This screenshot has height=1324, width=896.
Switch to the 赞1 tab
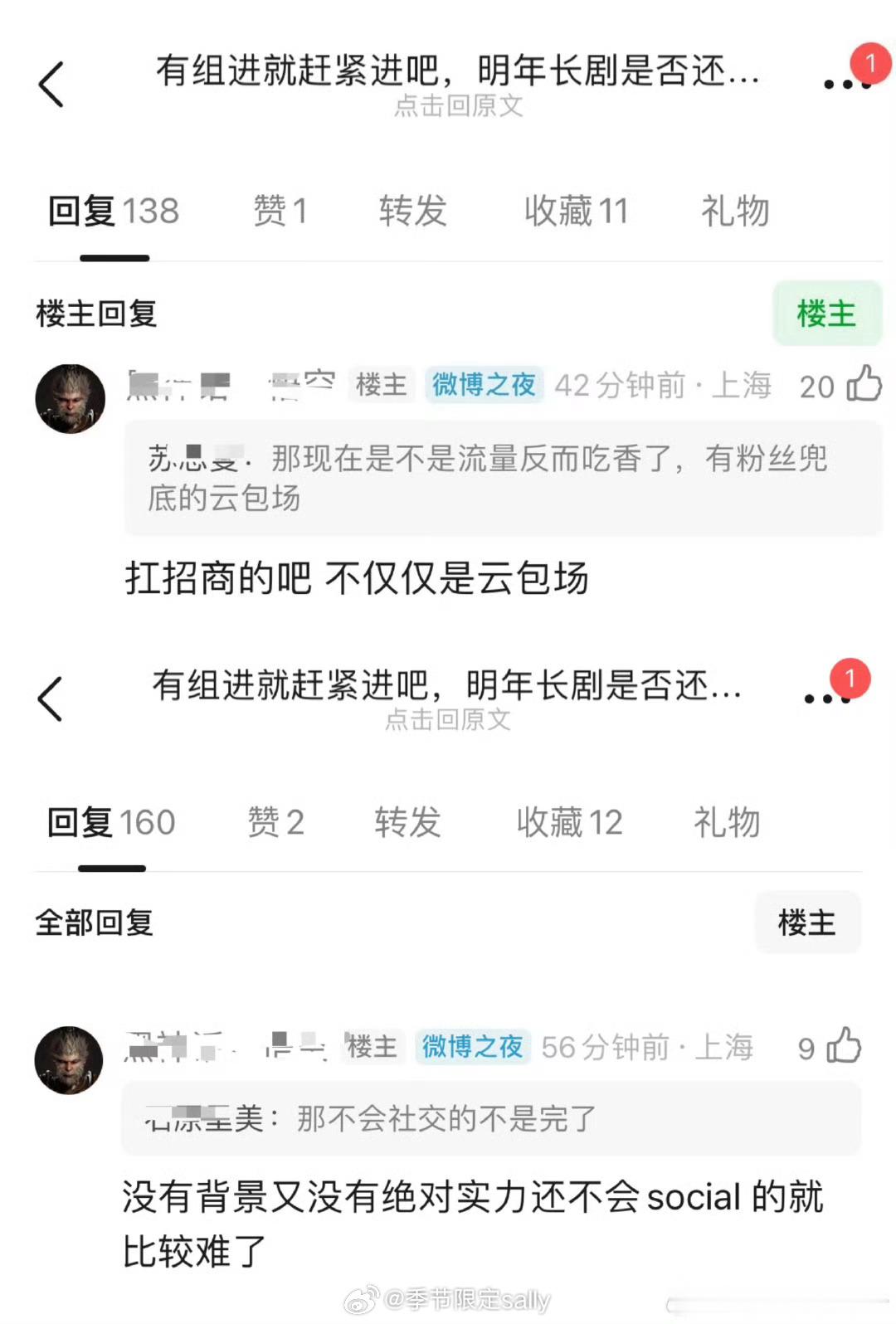(280, 211)
